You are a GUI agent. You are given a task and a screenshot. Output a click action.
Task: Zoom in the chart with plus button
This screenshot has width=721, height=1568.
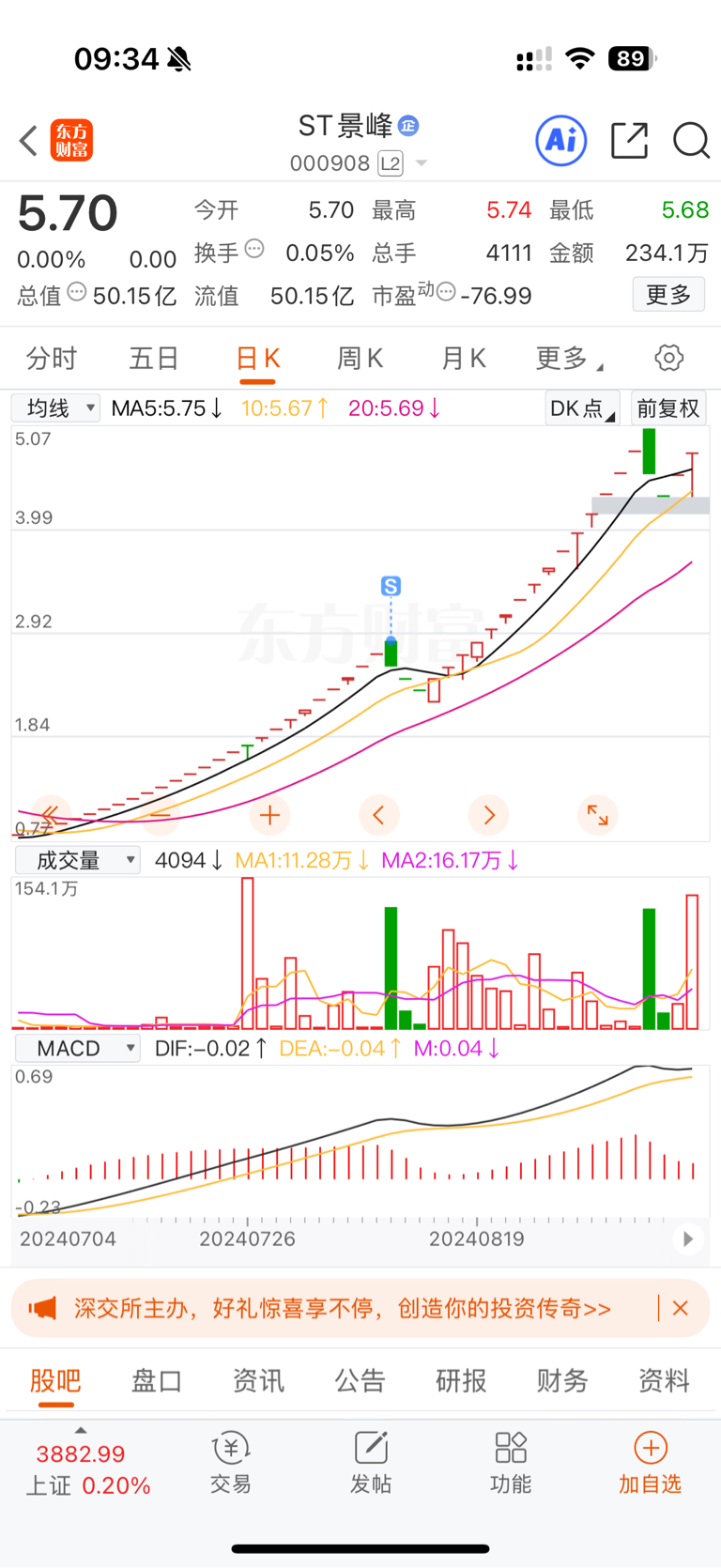coord(269,815)
